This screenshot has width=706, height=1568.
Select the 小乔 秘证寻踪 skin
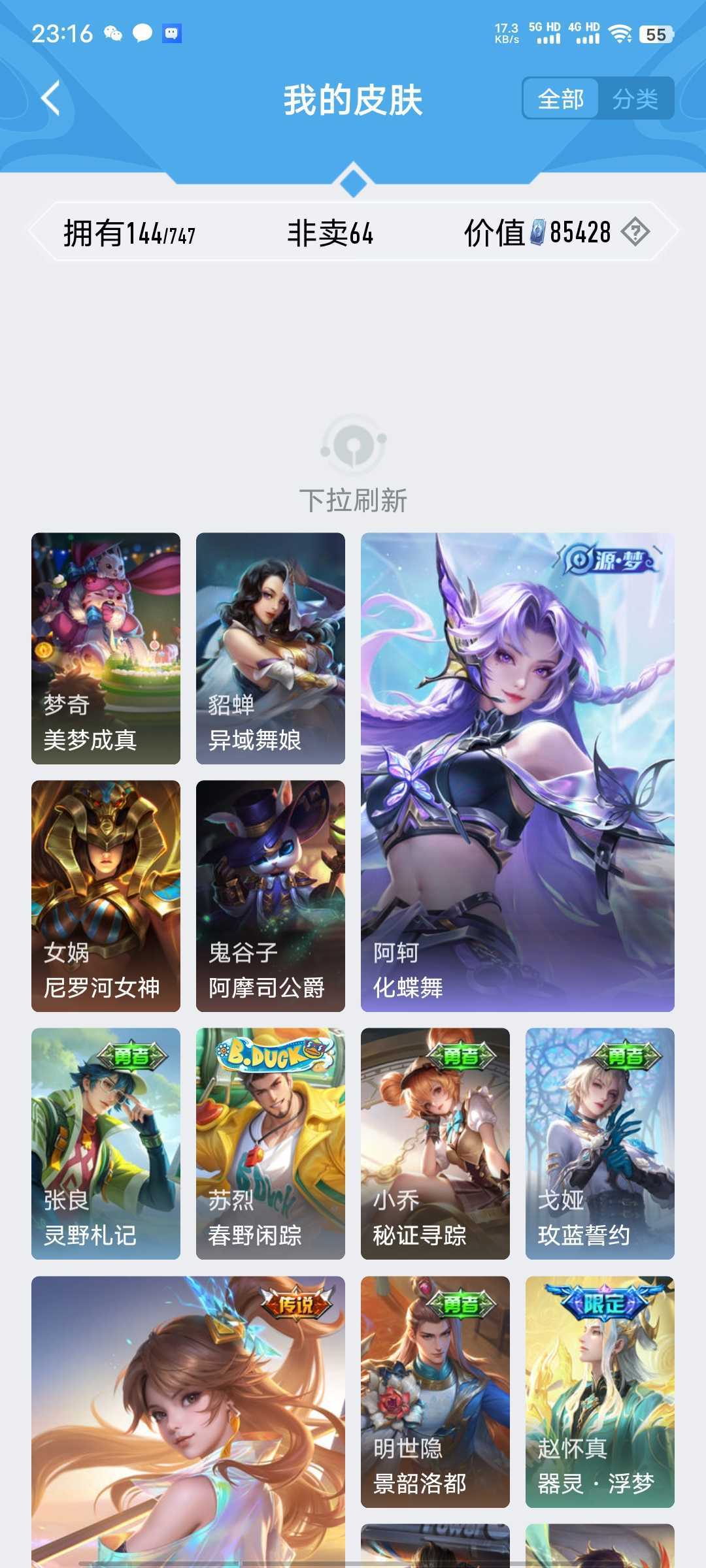[x=435, y=1143]
